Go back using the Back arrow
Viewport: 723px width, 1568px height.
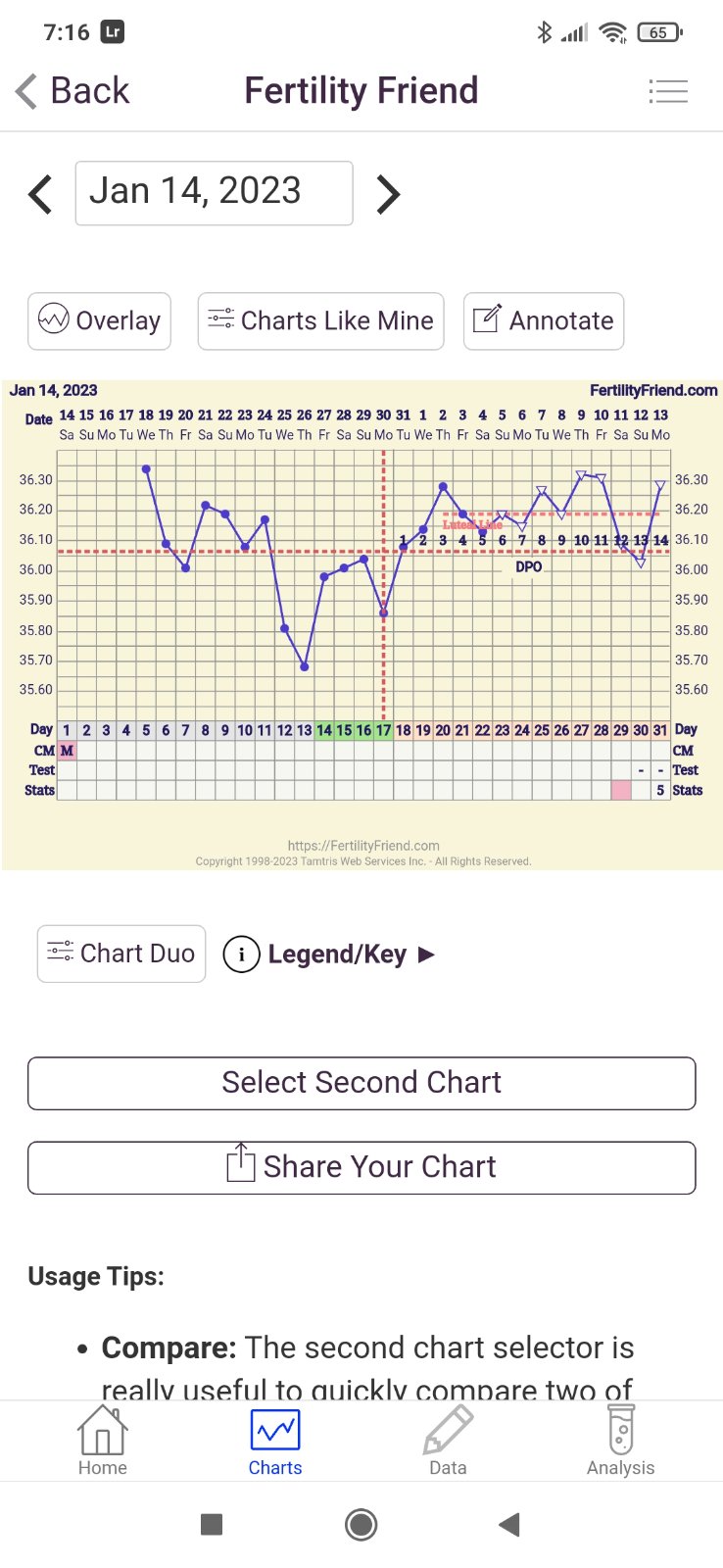[x=72, y=91]
